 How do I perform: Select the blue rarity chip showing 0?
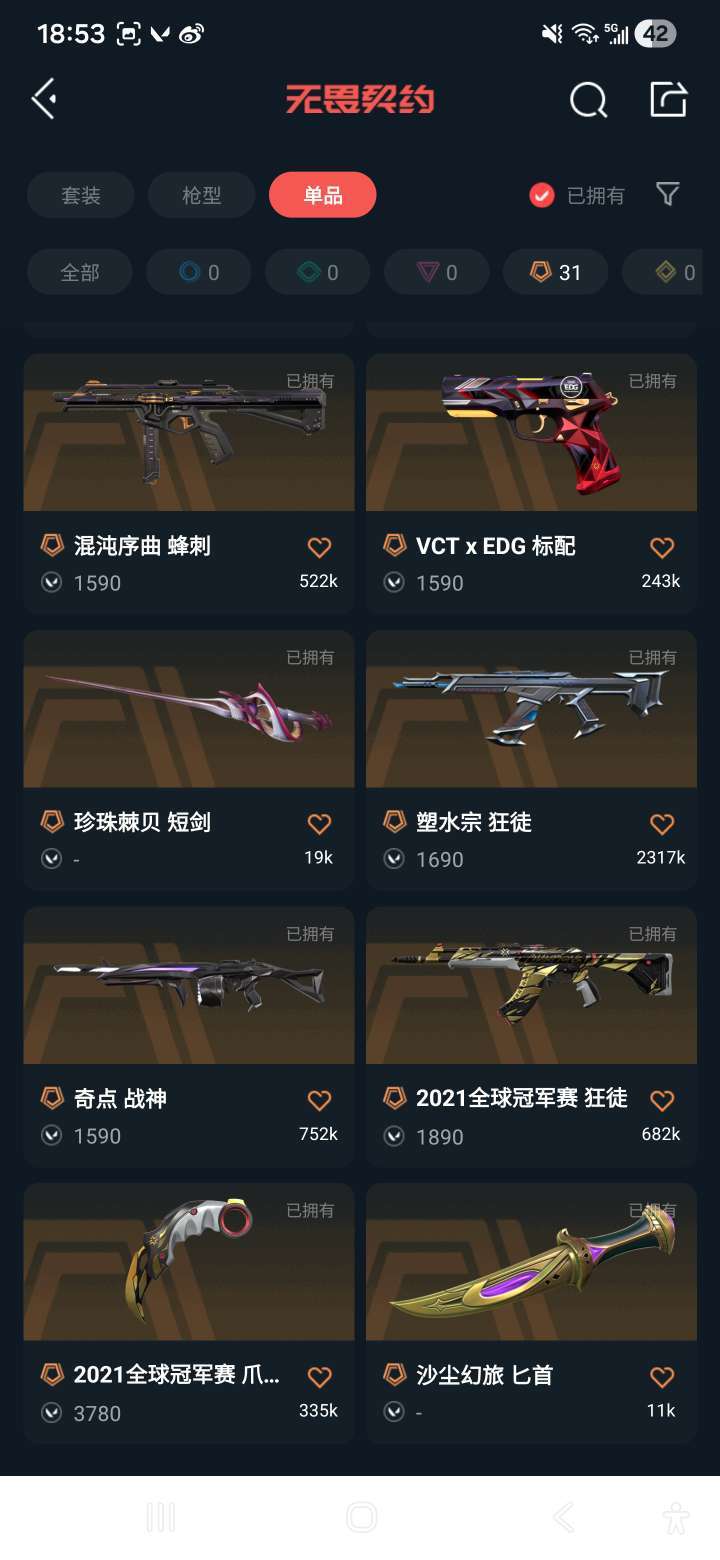tap(198, 272)
